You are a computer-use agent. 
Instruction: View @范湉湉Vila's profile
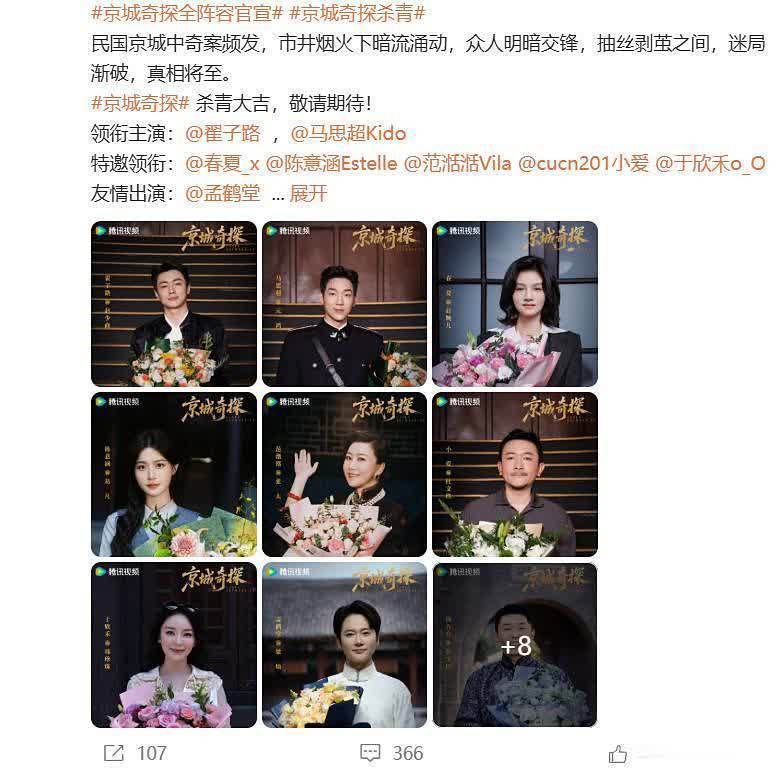point(457,163)
